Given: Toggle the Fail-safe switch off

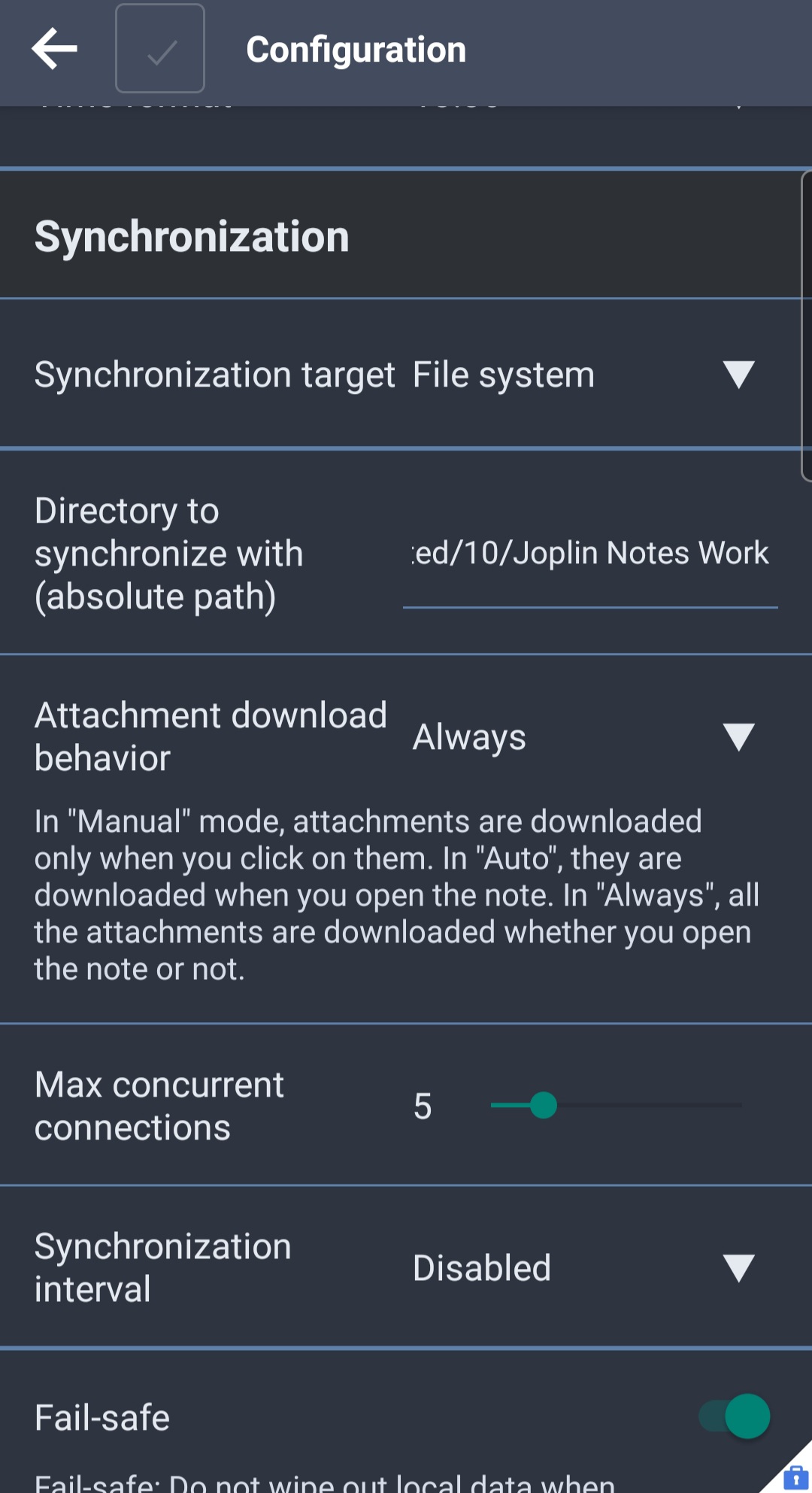Looking at the screenshot, I should (x=735, y=1417).
